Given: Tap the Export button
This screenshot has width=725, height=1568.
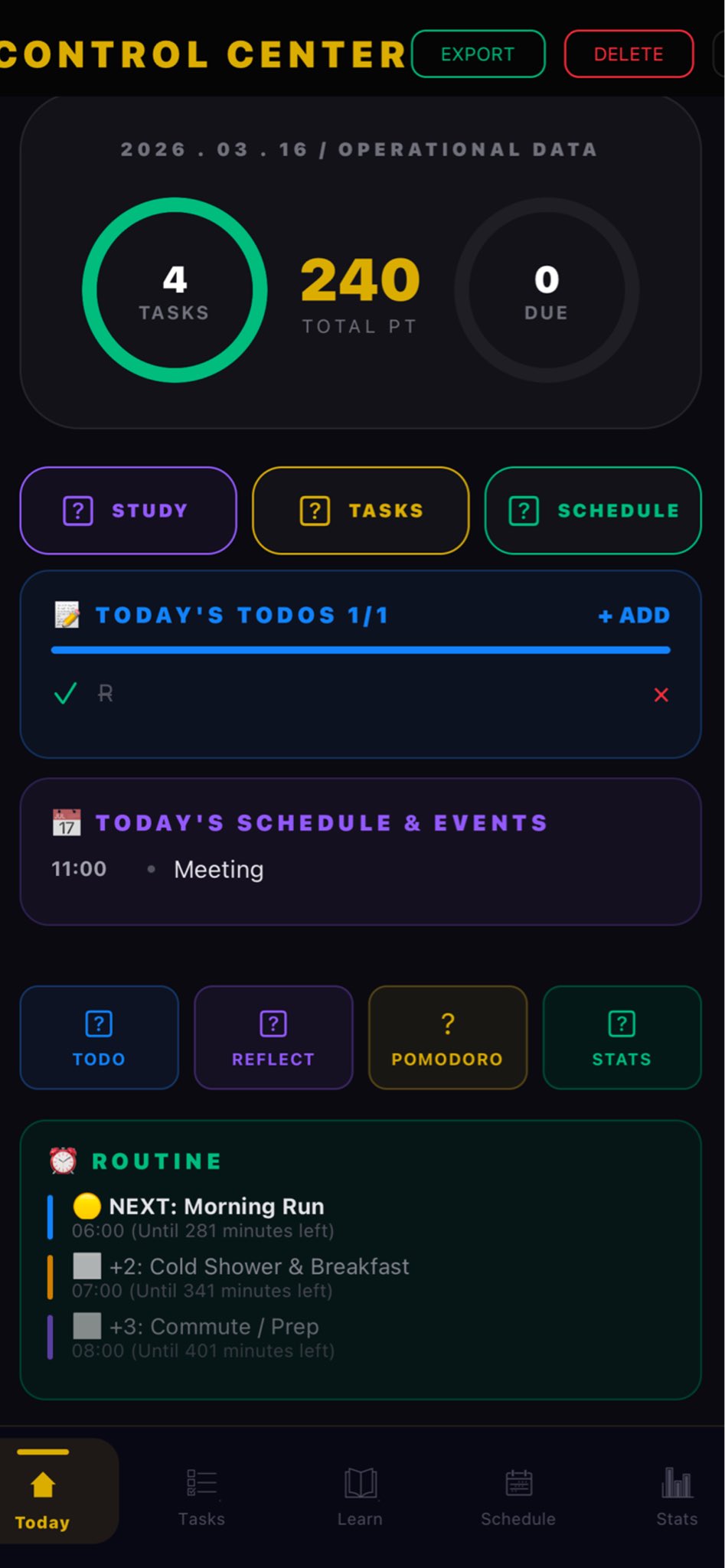Looking at the screenshot, I should point(478,54).
